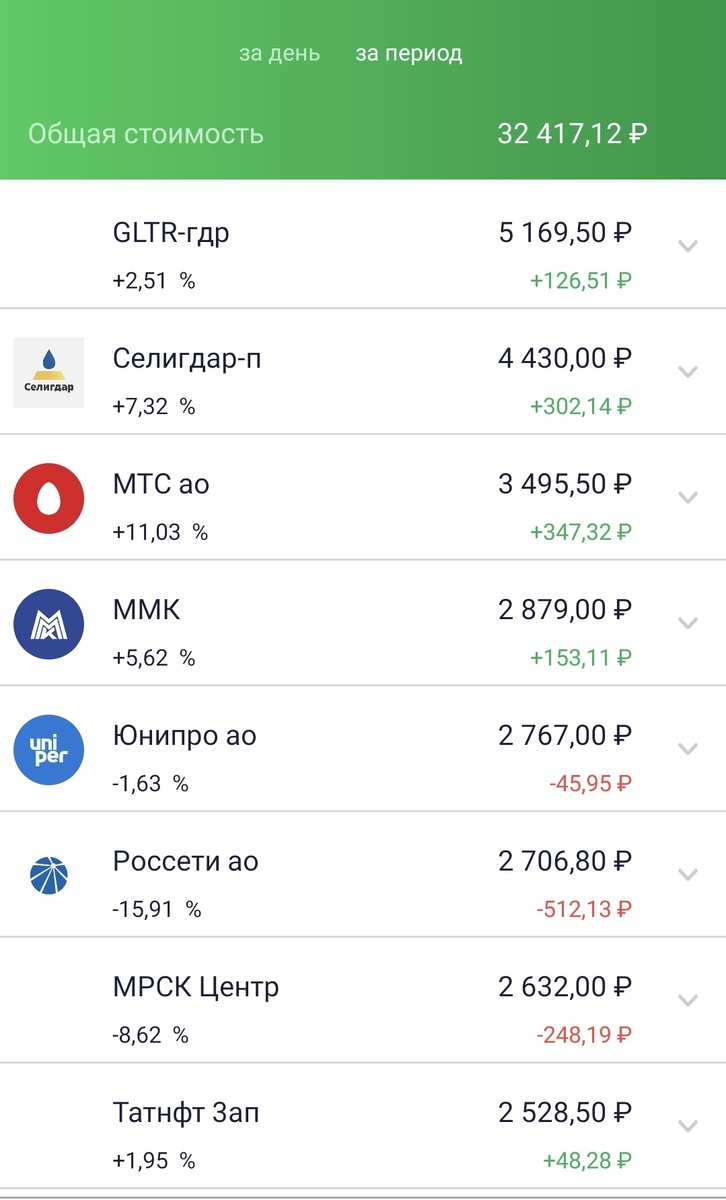Expand the ММК chevron
Image resolution: width=726 pixels, height=1200 pixels.
[687, 623]
